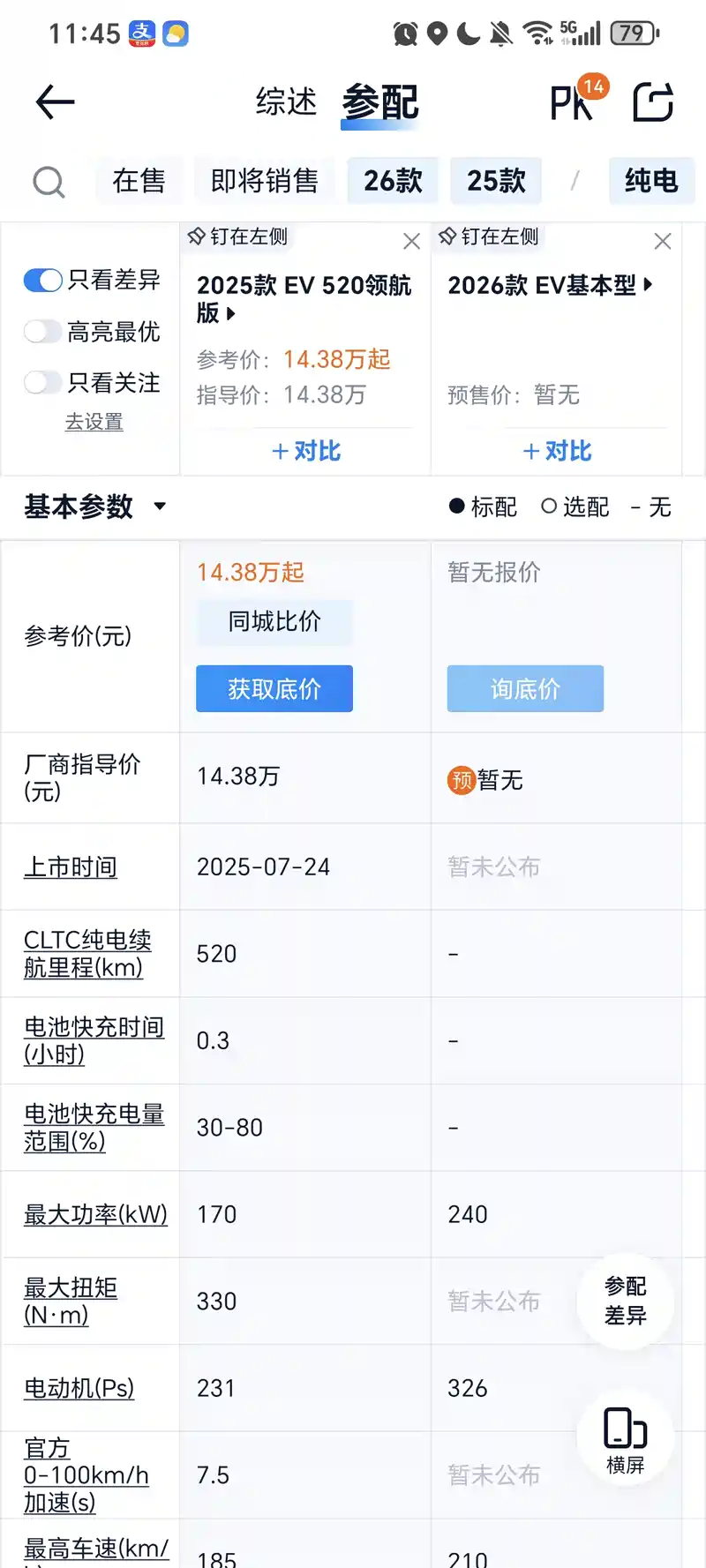Go back using the arrow
The width and height of the screenshot is (706, 1568).
tap(55, 102)
